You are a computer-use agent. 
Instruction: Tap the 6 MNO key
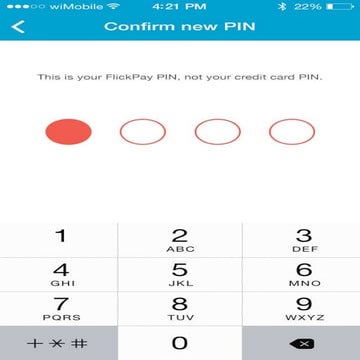[x=301, y=275]
